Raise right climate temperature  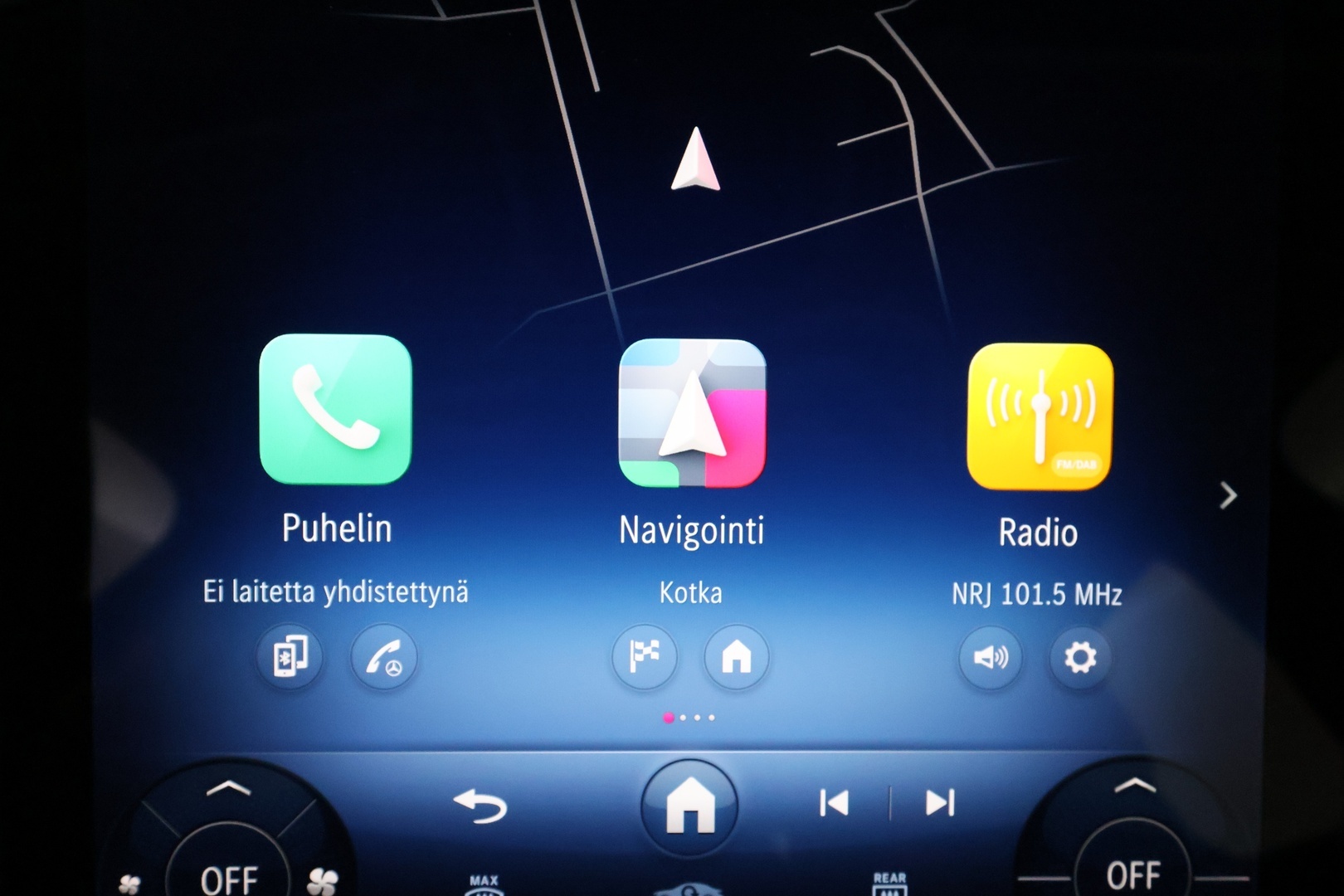pos(1134,785)
